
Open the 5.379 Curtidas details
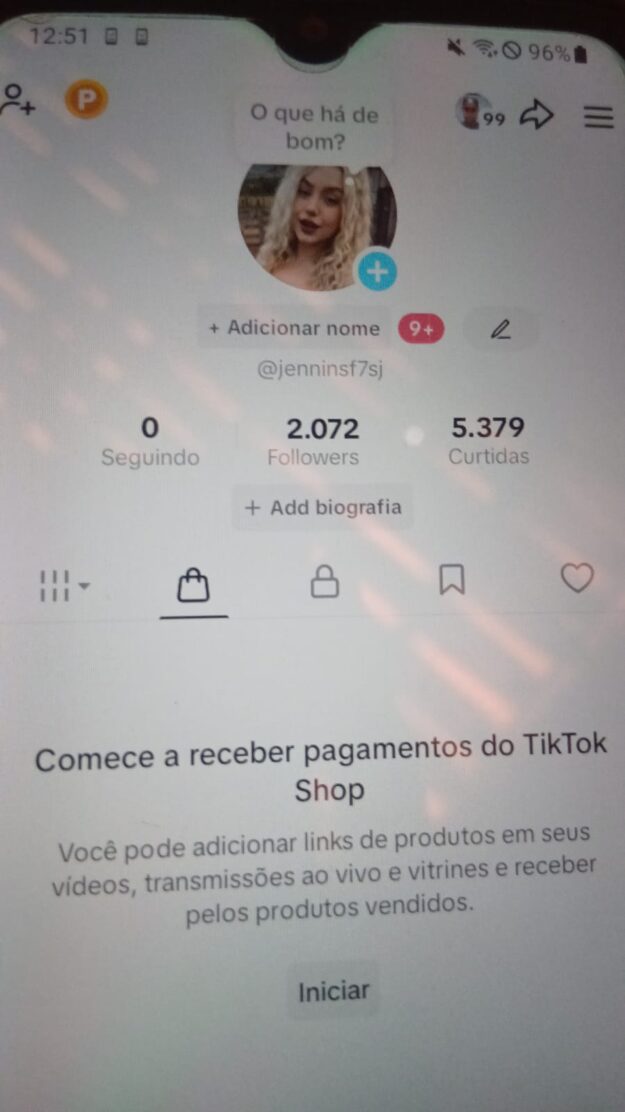click(x=488, y=442)
